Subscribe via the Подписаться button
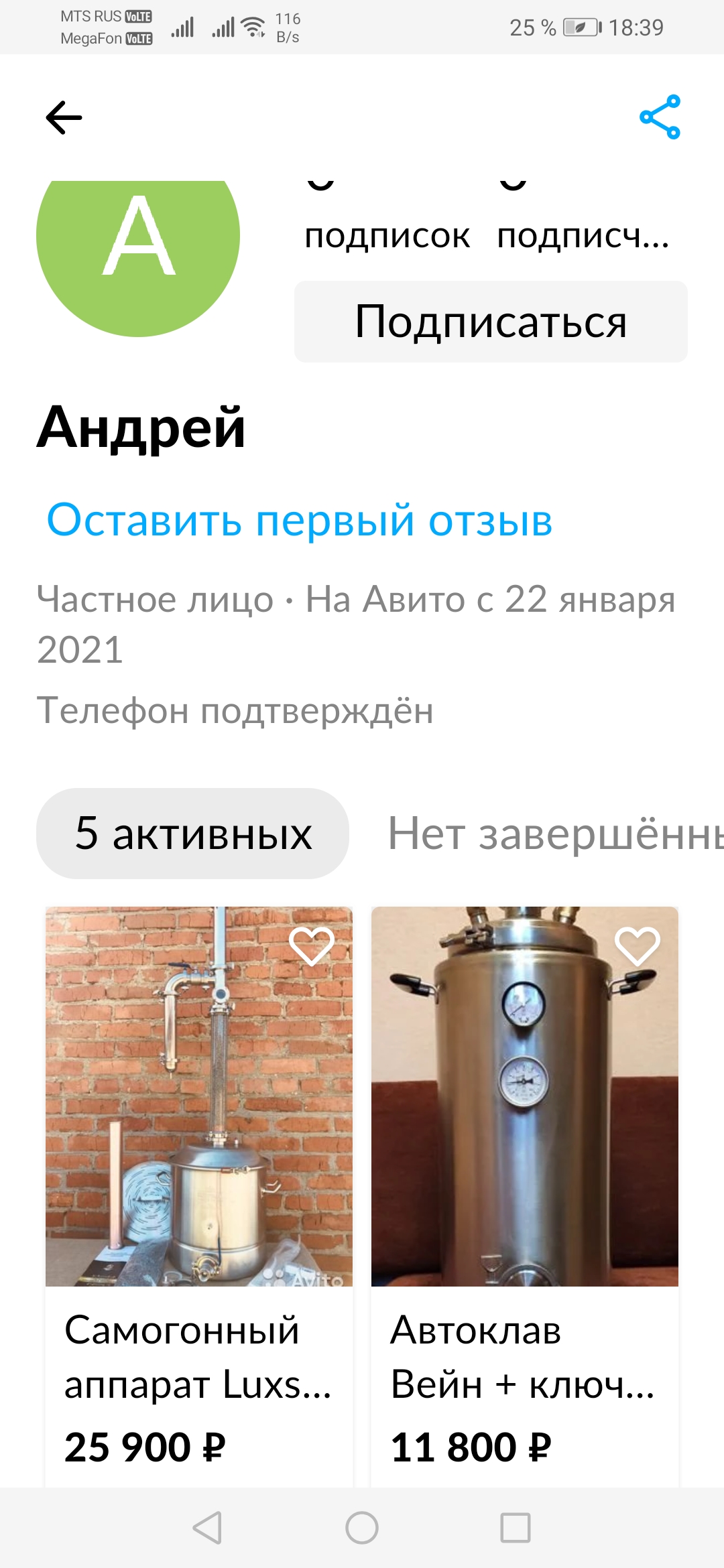The height and width of the screenshot is (1568, 724). [491, 322]
